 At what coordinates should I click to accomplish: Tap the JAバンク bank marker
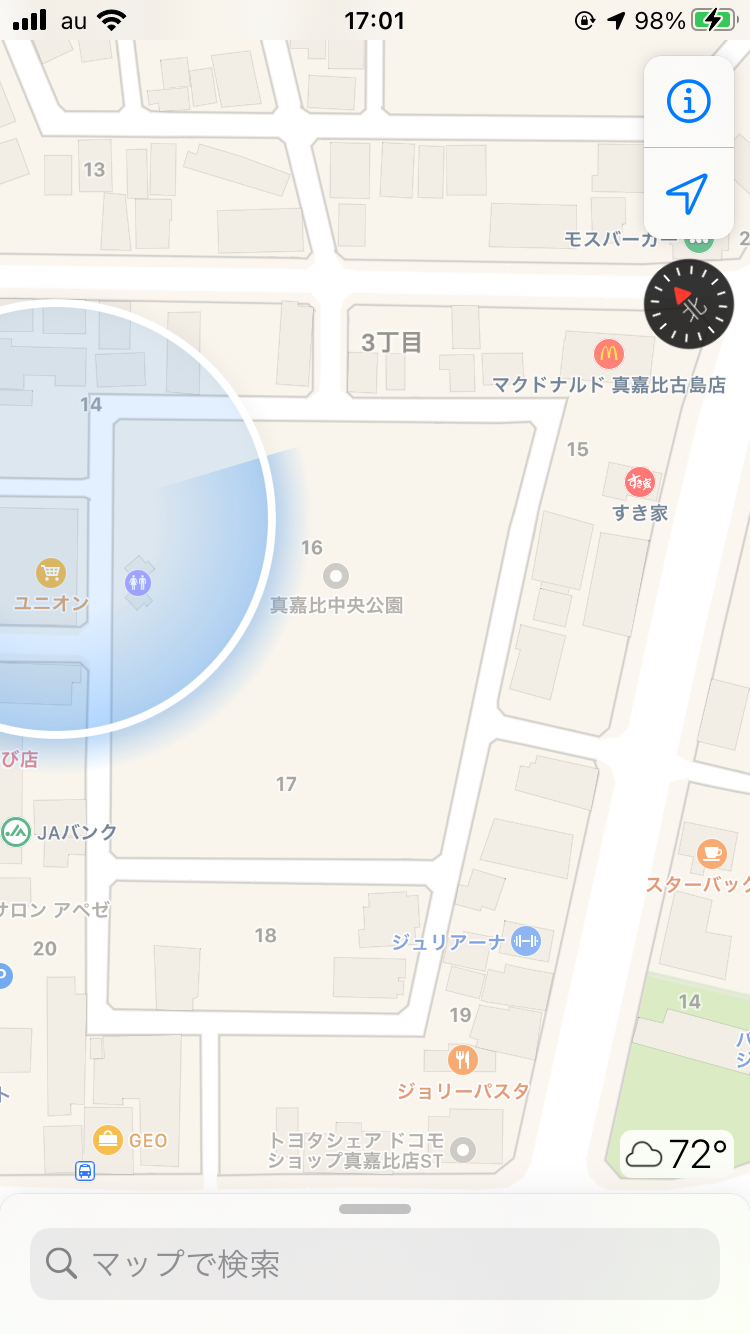[x=16, y=831]
